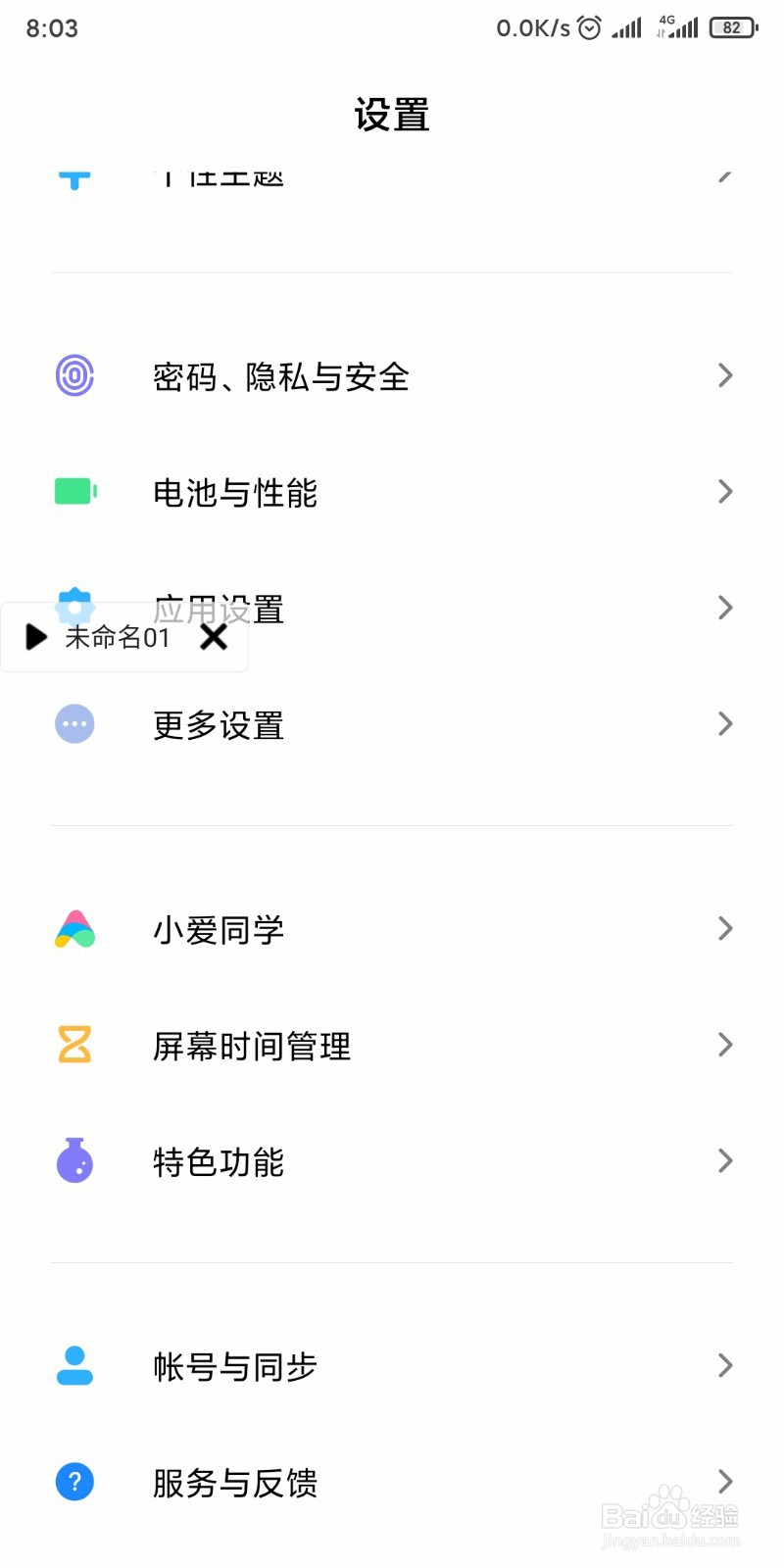Image resolution: width=784 pixels, height=1568 pixels.
Task: Open 小爱同学 settings
Action: 392,929
